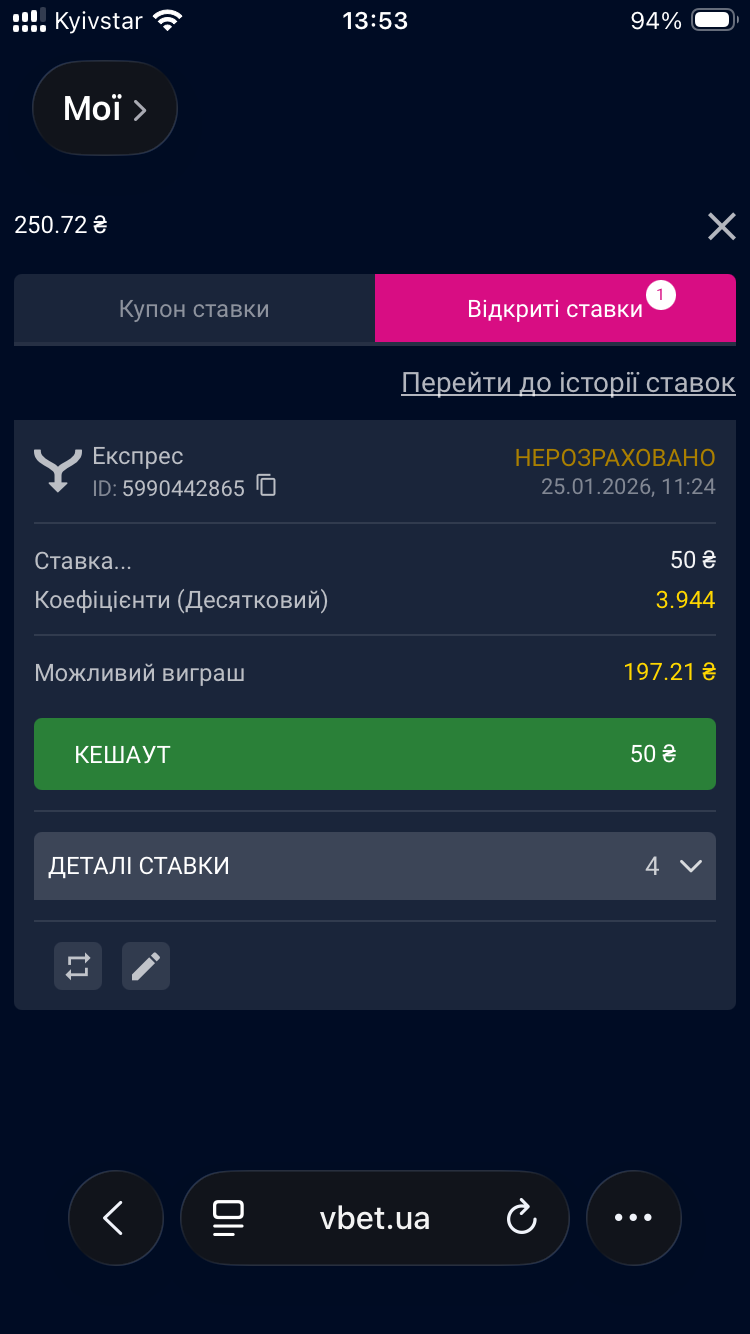Open the browser more options menu
750x1334 pixels.
(633, 1218)
